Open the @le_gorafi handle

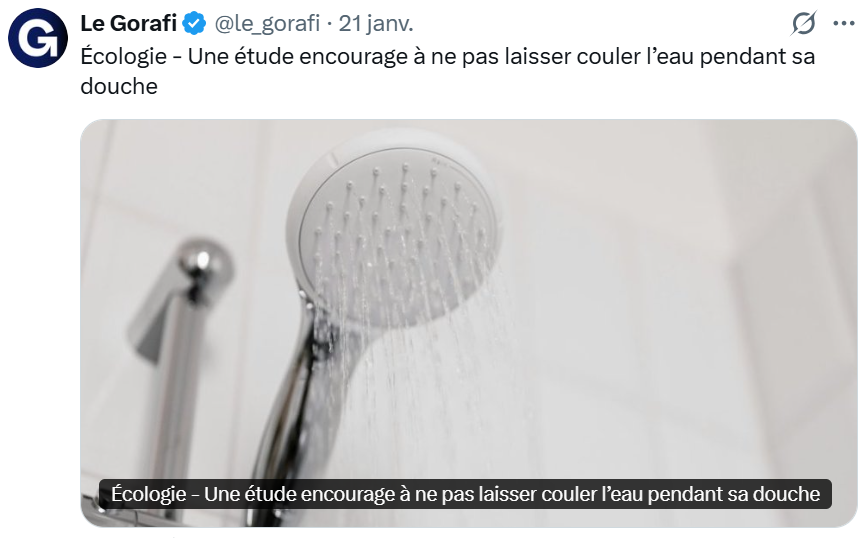click(x=270, y=23)
